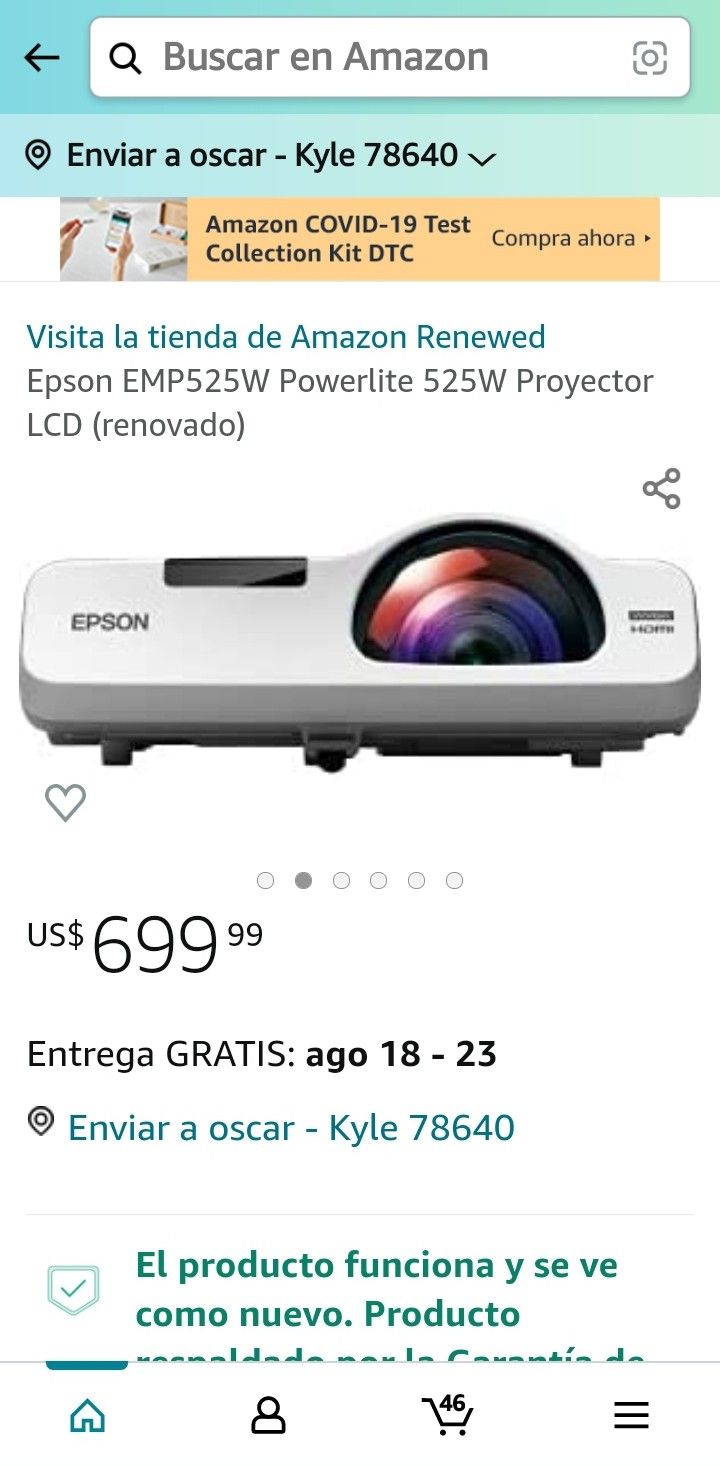Share this Epson projector listing
Viewport: 720px width, 1466px height.
[x=661, y=489]
